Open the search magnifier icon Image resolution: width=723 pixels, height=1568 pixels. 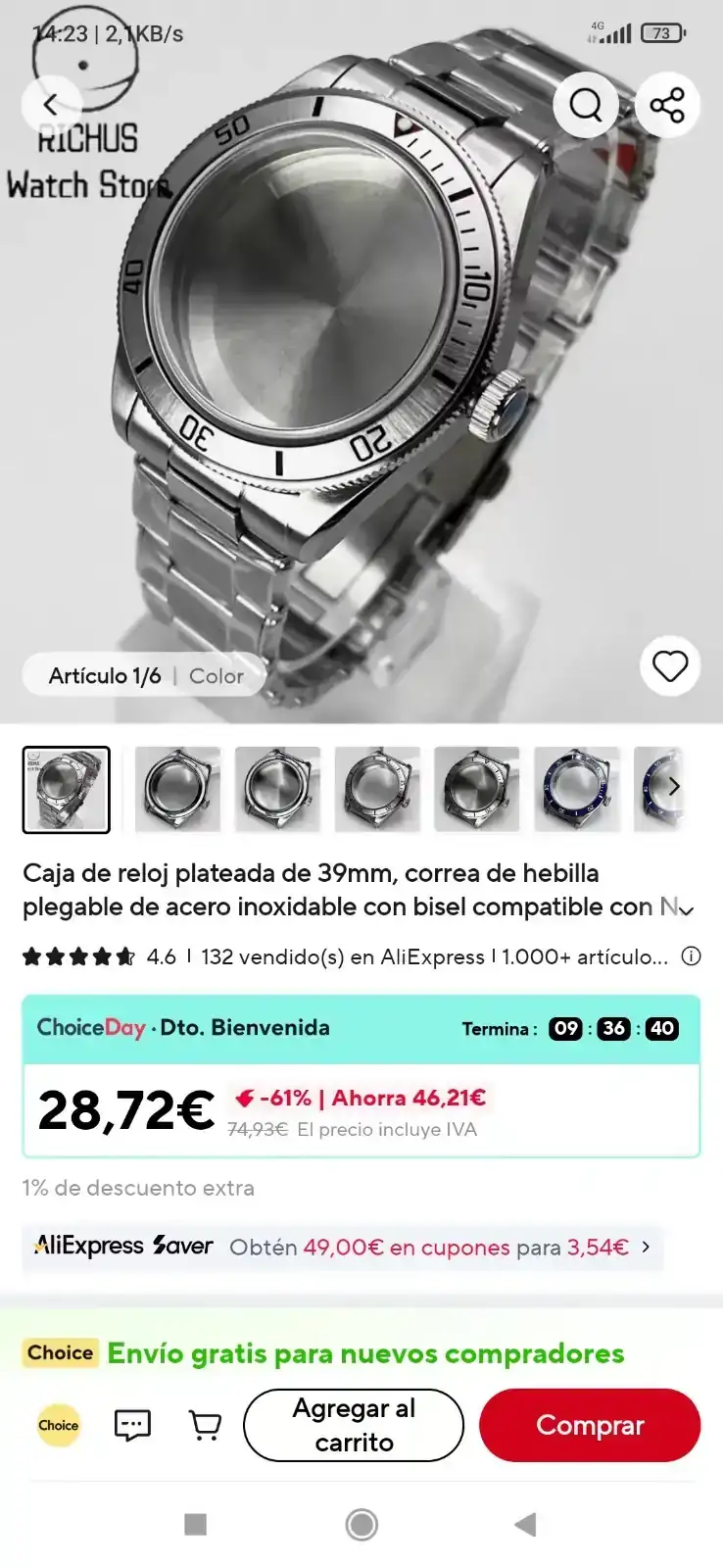pos(585,105)
